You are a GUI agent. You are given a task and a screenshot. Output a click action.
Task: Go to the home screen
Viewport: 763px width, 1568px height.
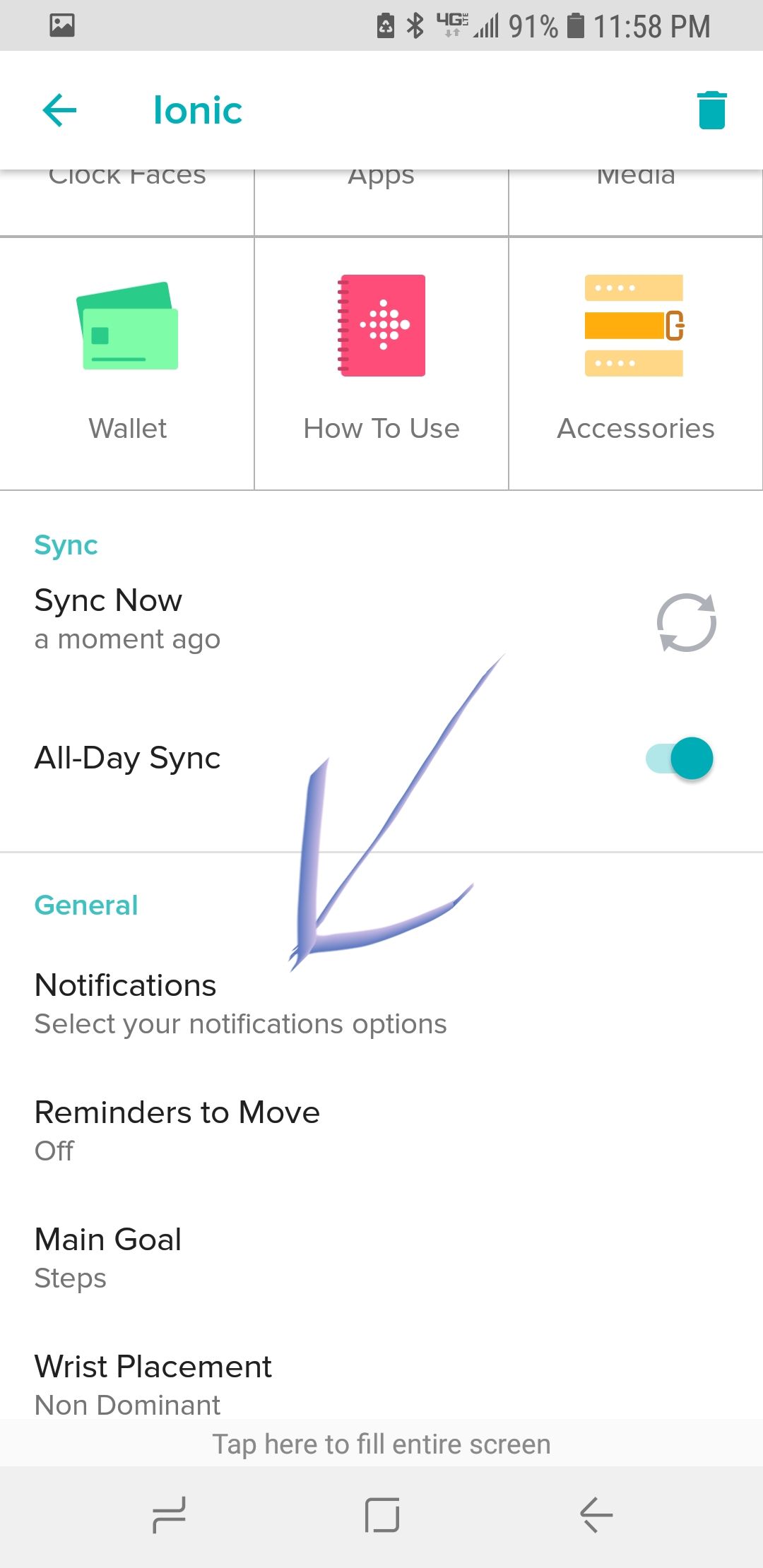click(381, 1515)
